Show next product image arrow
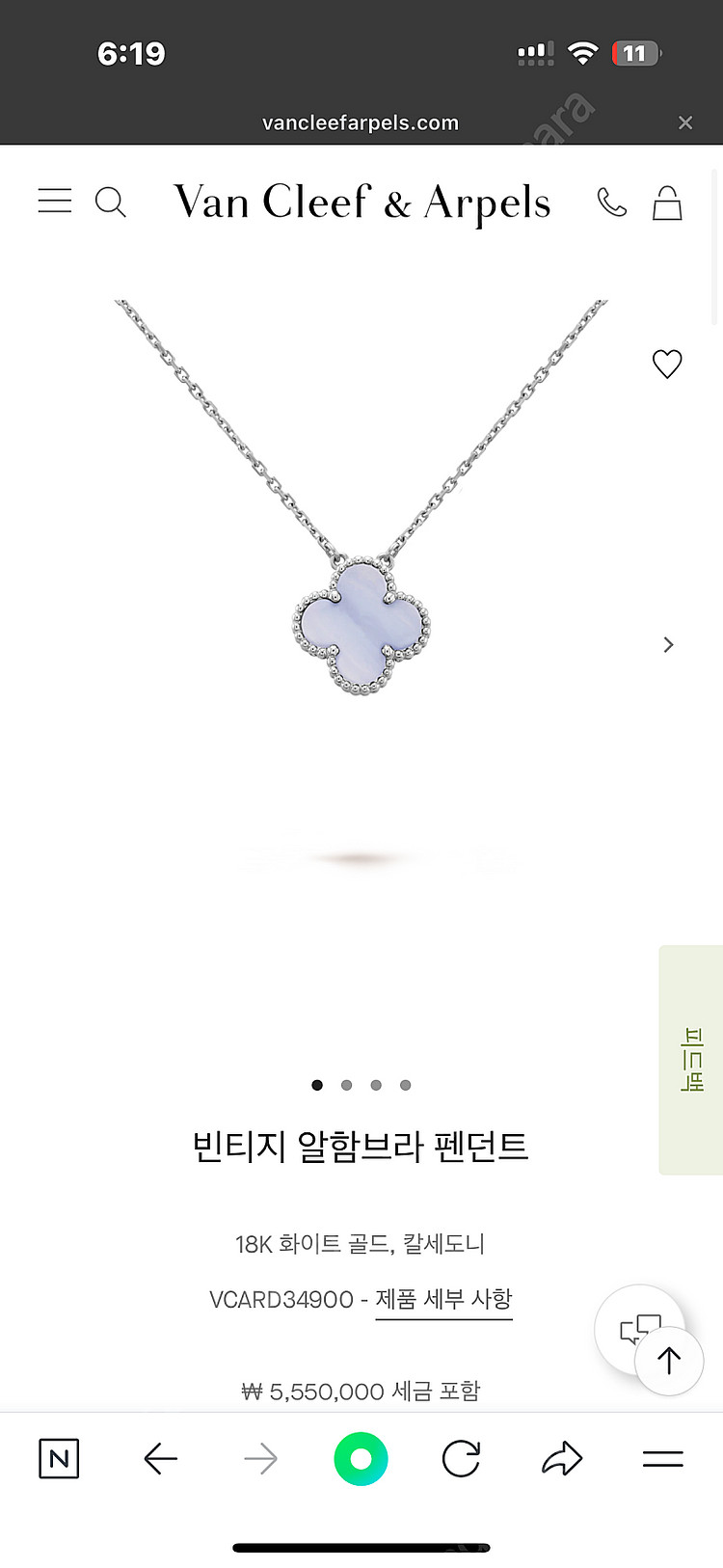Screen dimensions: 723x1568 668,644
